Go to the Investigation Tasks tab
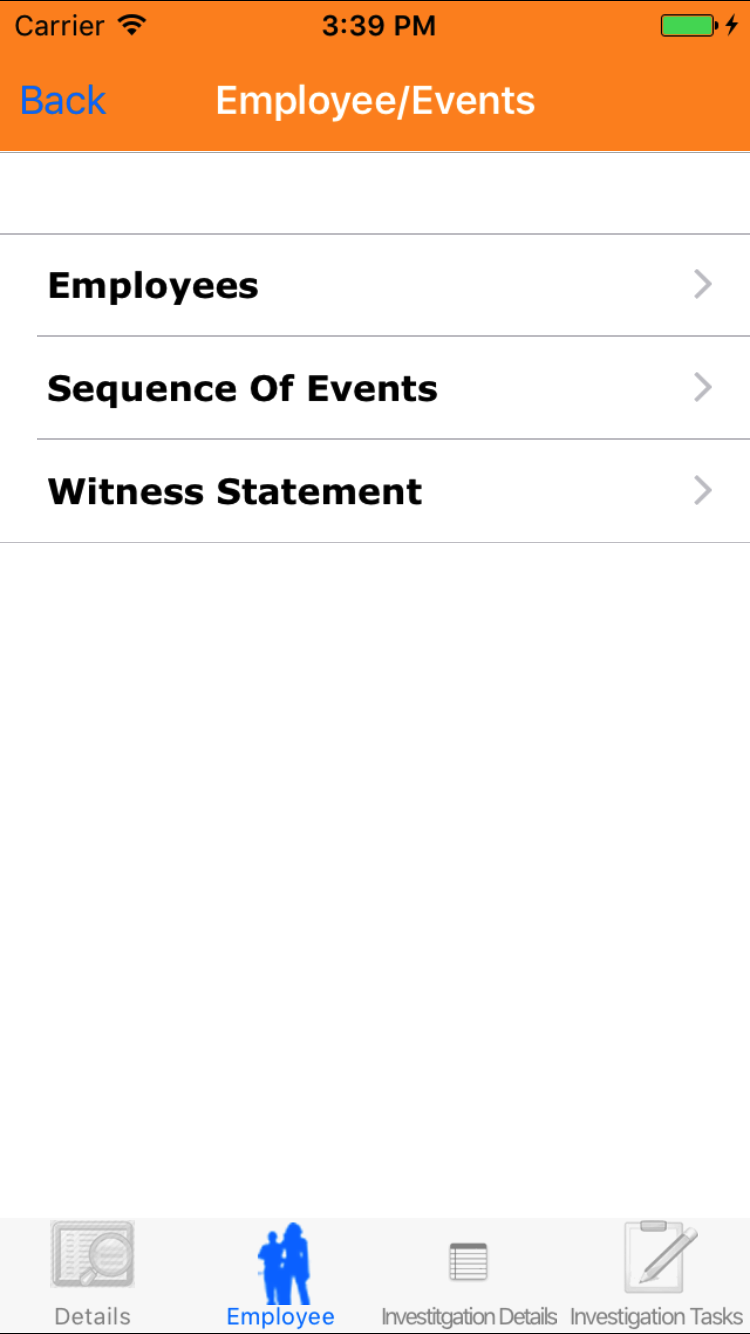The height and width of the screenshot is (1334, 750). (657, 1275)
